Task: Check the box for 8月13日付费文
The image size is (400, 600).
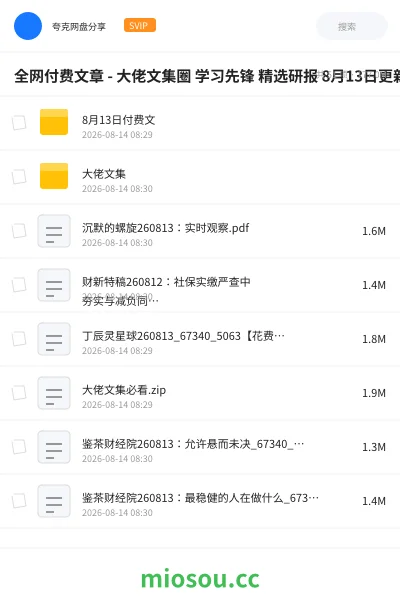Action: 19,123
